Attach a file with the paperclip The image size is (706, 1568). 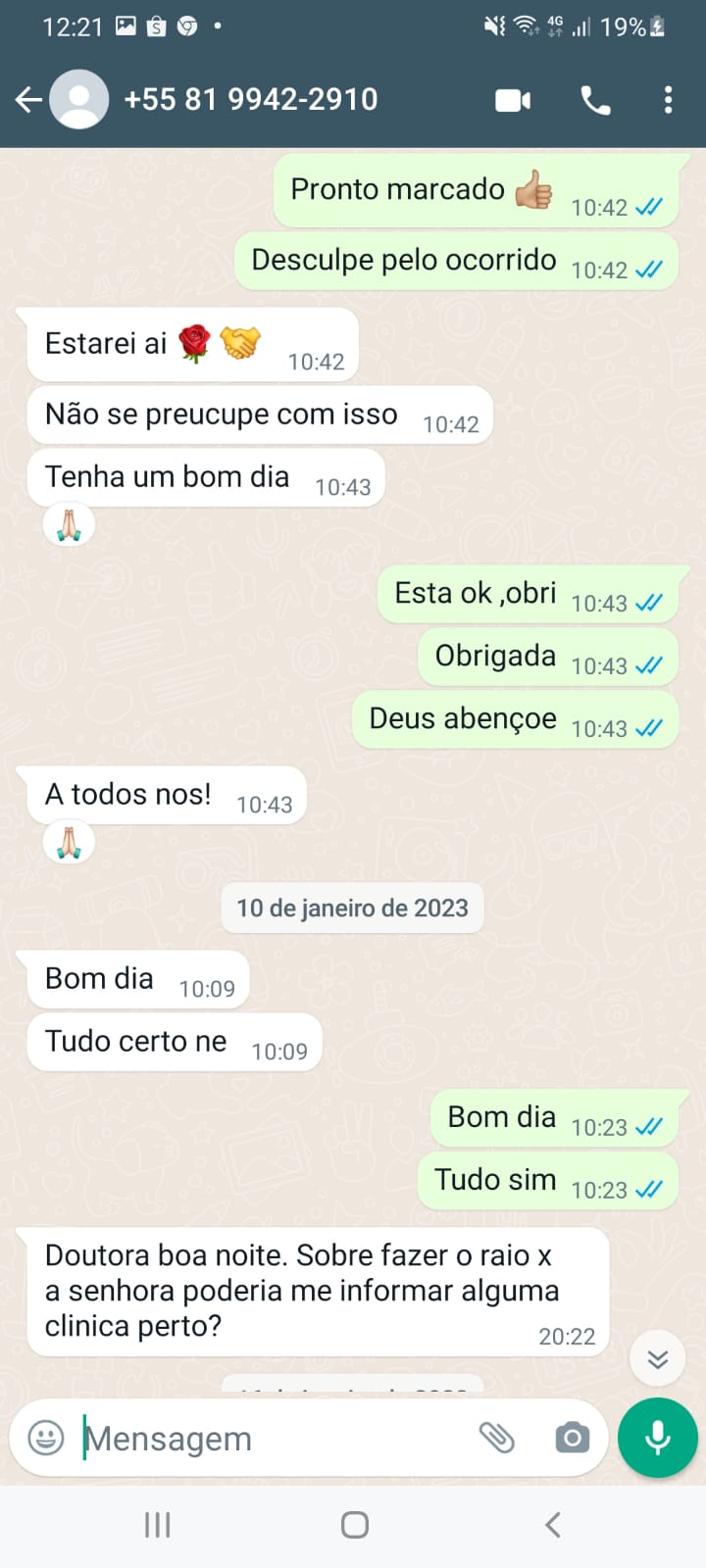(x=497, y=1438)
